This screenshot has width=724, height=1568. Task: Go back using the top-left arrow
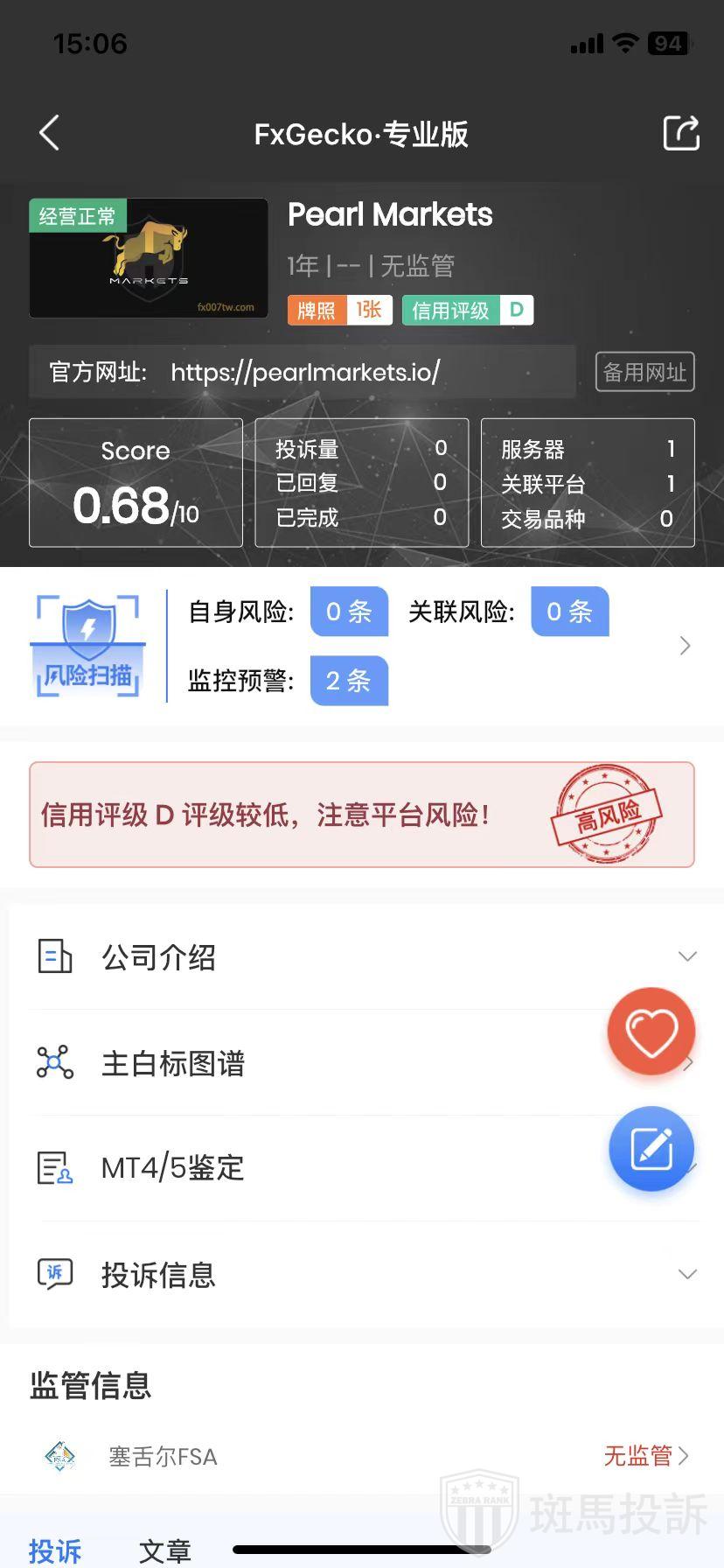pyautogui.click(x=50, y=133)
